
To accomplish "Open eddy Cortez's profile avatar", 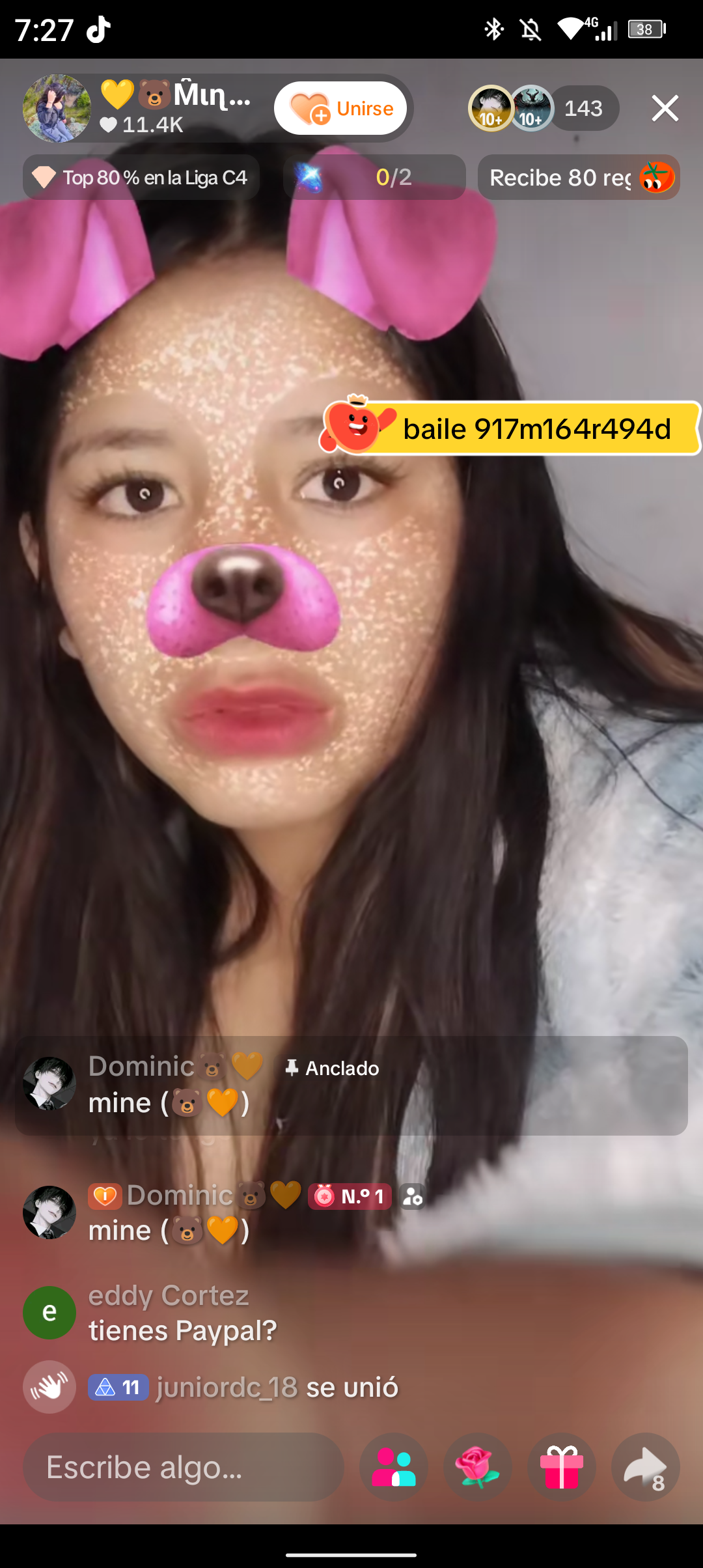I will [x=49, y=1313].
